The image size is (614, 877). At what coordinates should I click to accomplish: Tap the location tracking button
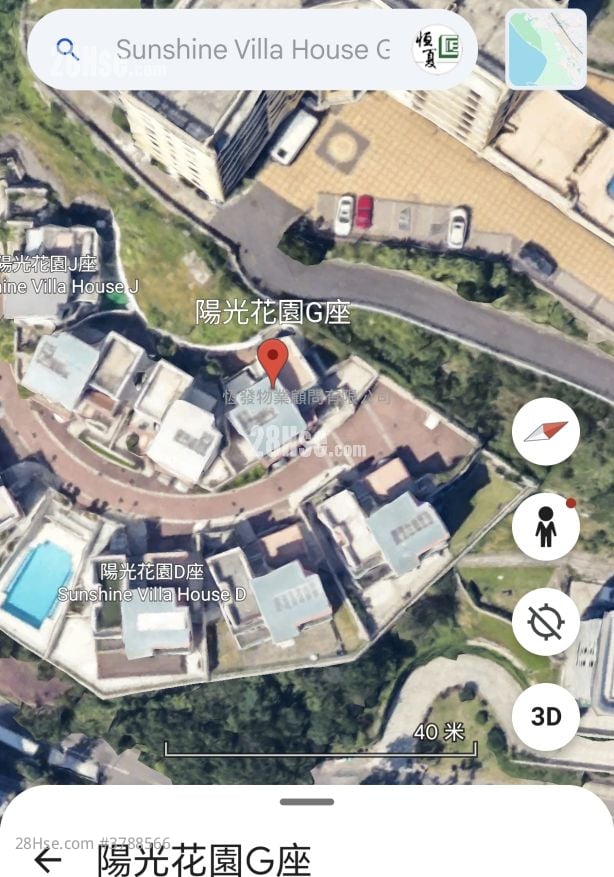point(546,622)
